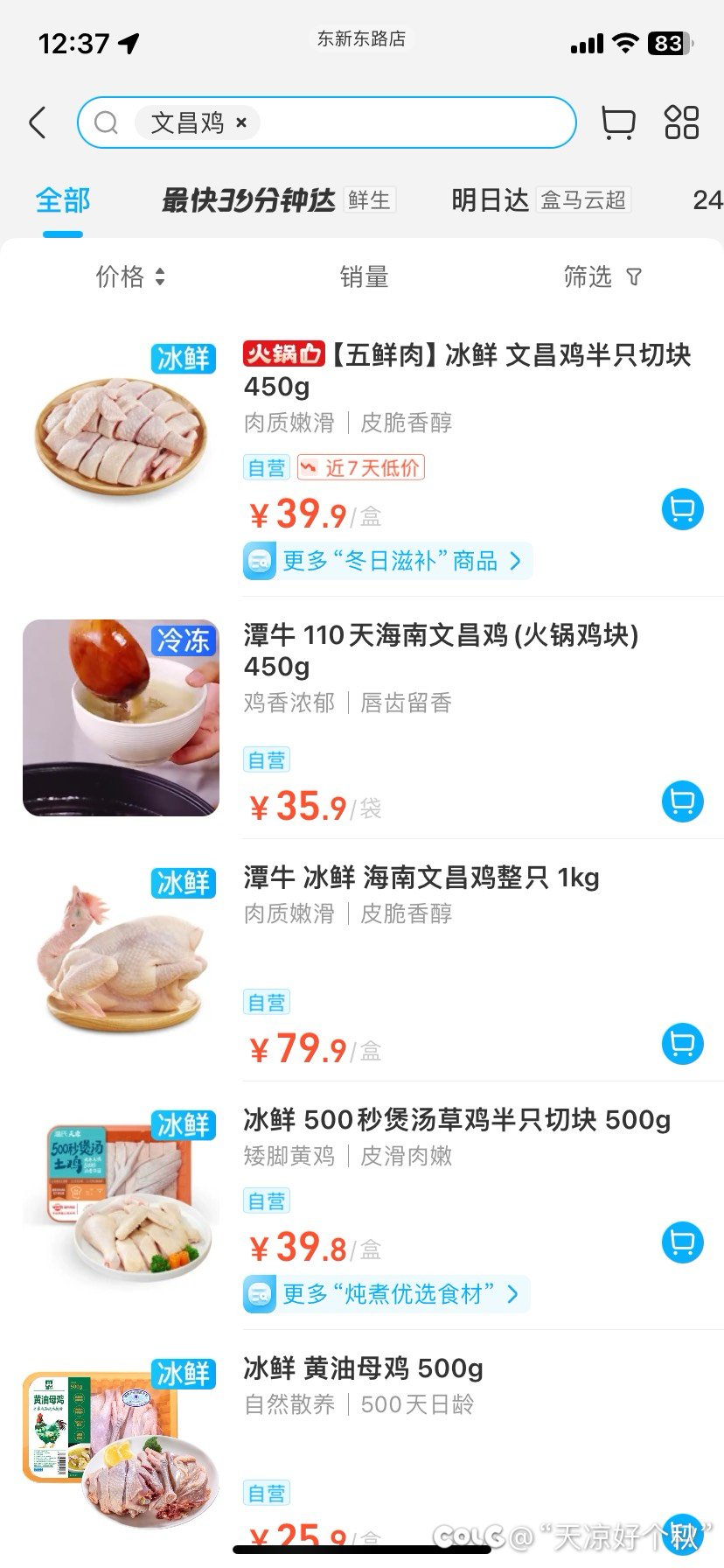Viewport: 724px width, 1568px height.
Task: Open the 筛选 filter options
Action: 602,277
